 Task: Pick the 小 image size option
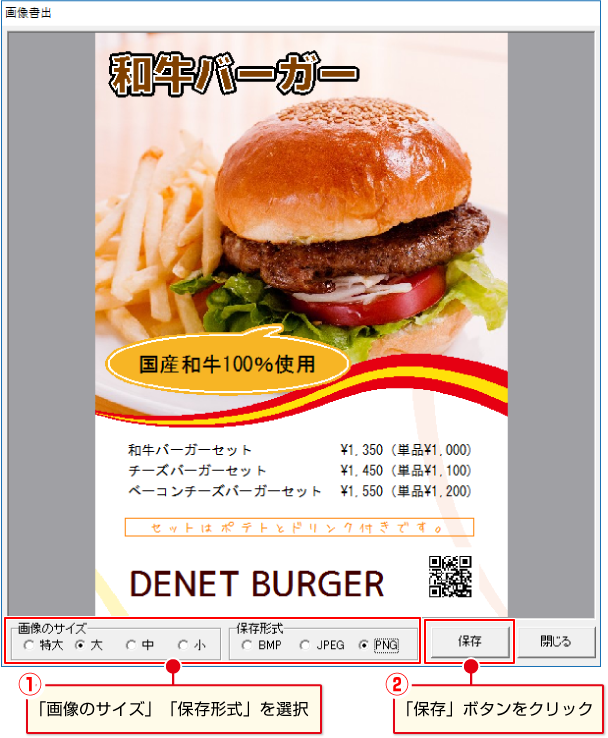click(x=183, y=646)
